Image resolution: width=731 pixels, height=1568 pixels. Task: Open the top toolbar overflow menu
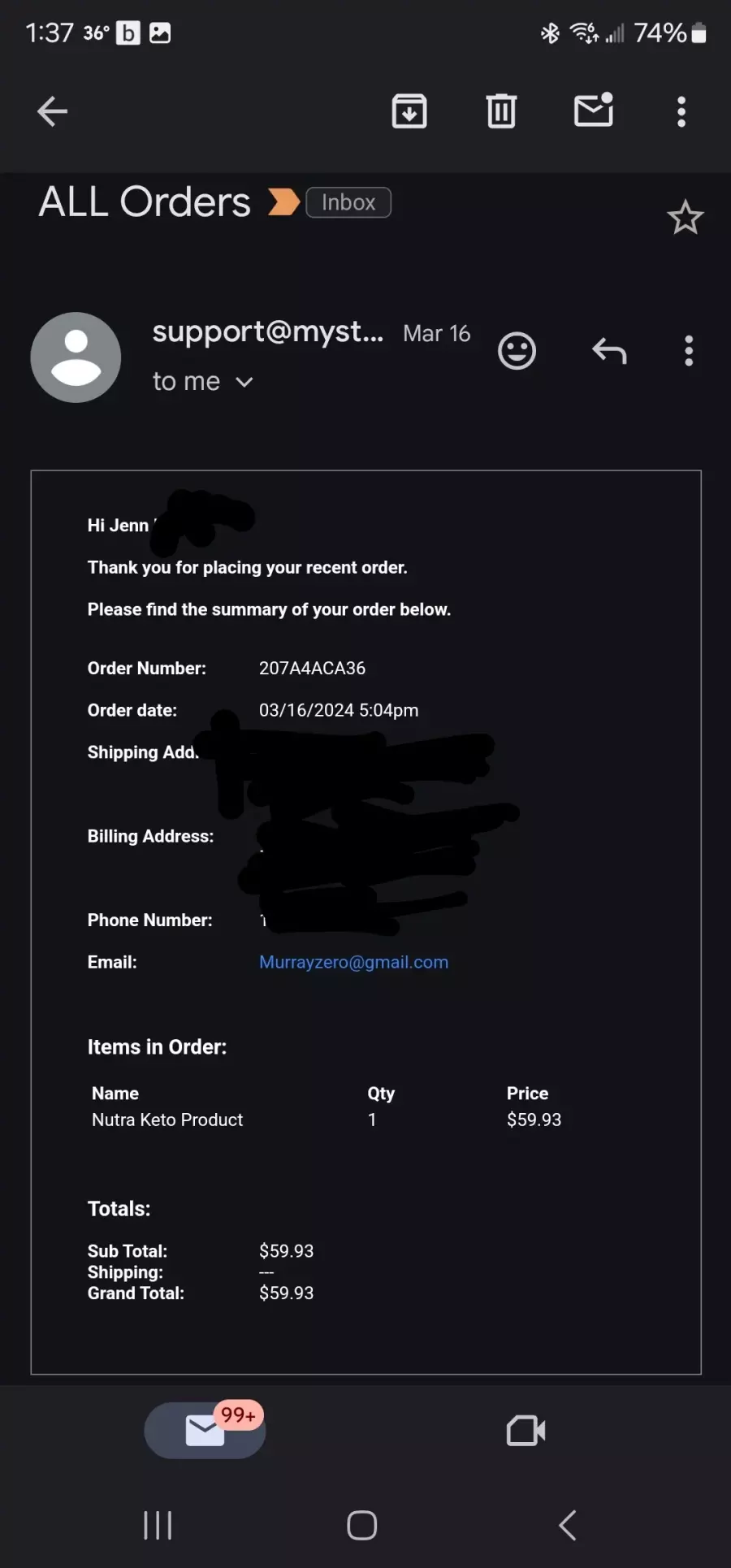click(x=681, y=111)
